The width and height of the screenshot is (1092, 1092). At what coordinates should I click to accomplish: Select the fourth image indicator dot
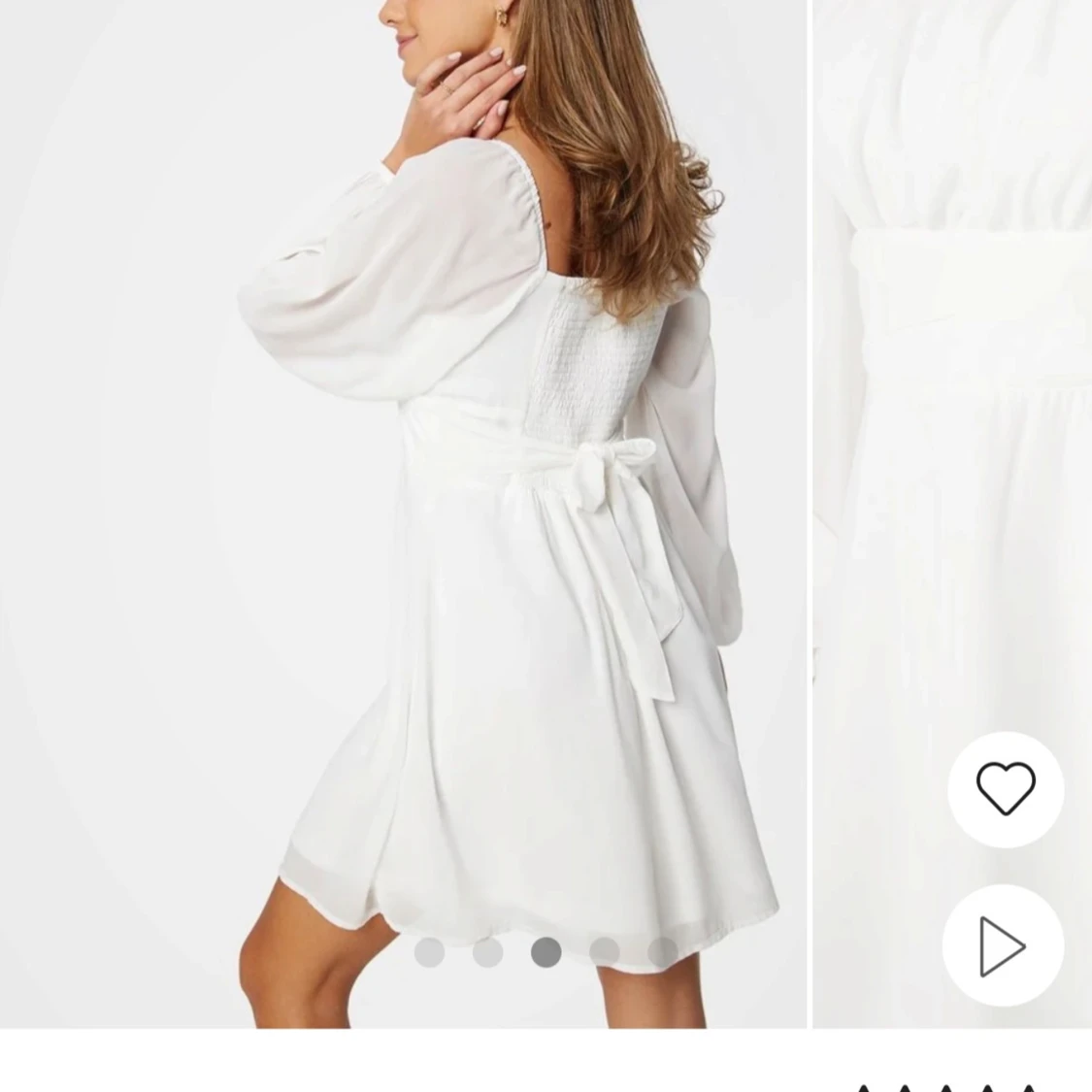click(605, 952)
